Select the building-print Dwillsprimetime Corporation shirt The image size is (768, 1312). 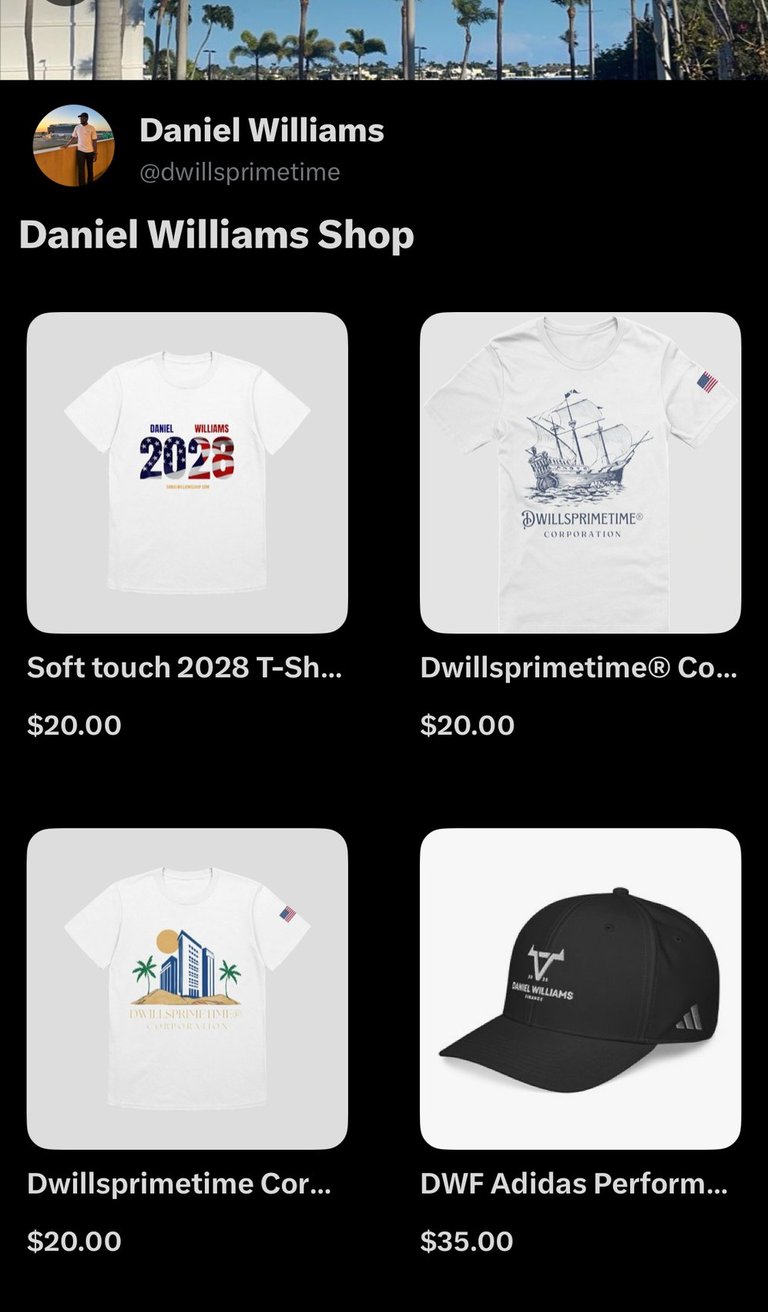(x=187, y=988)
